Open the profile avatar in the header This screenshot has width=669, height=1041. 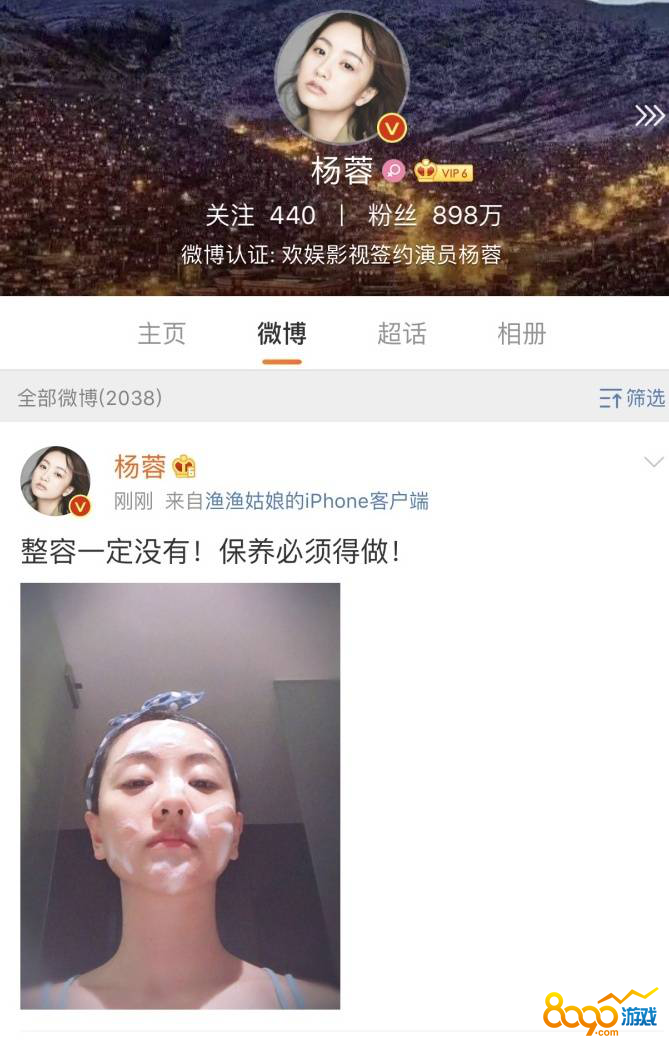(x=341, y=78)
